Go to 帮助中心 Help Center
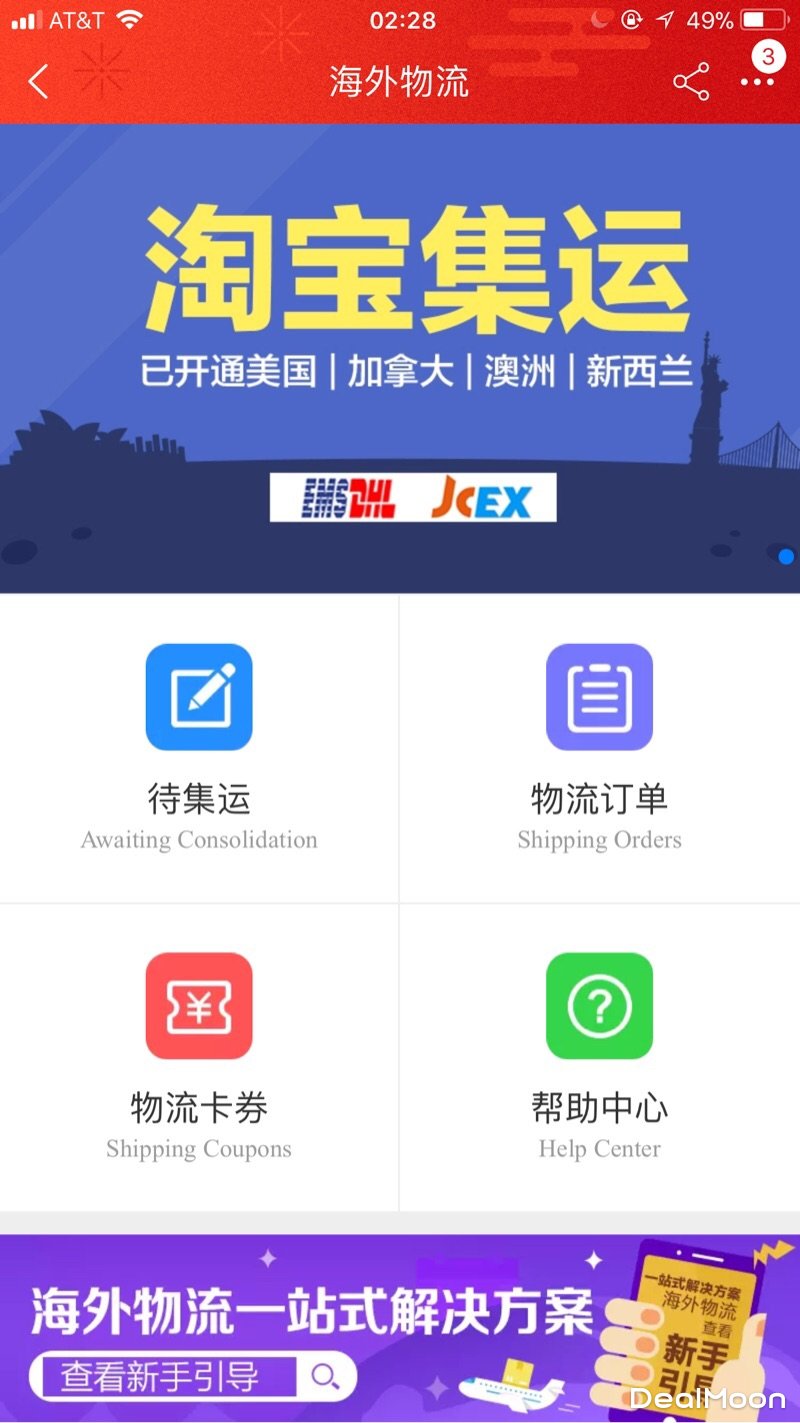Viewport: 800px width, 1423px height. pos(599,1057)
